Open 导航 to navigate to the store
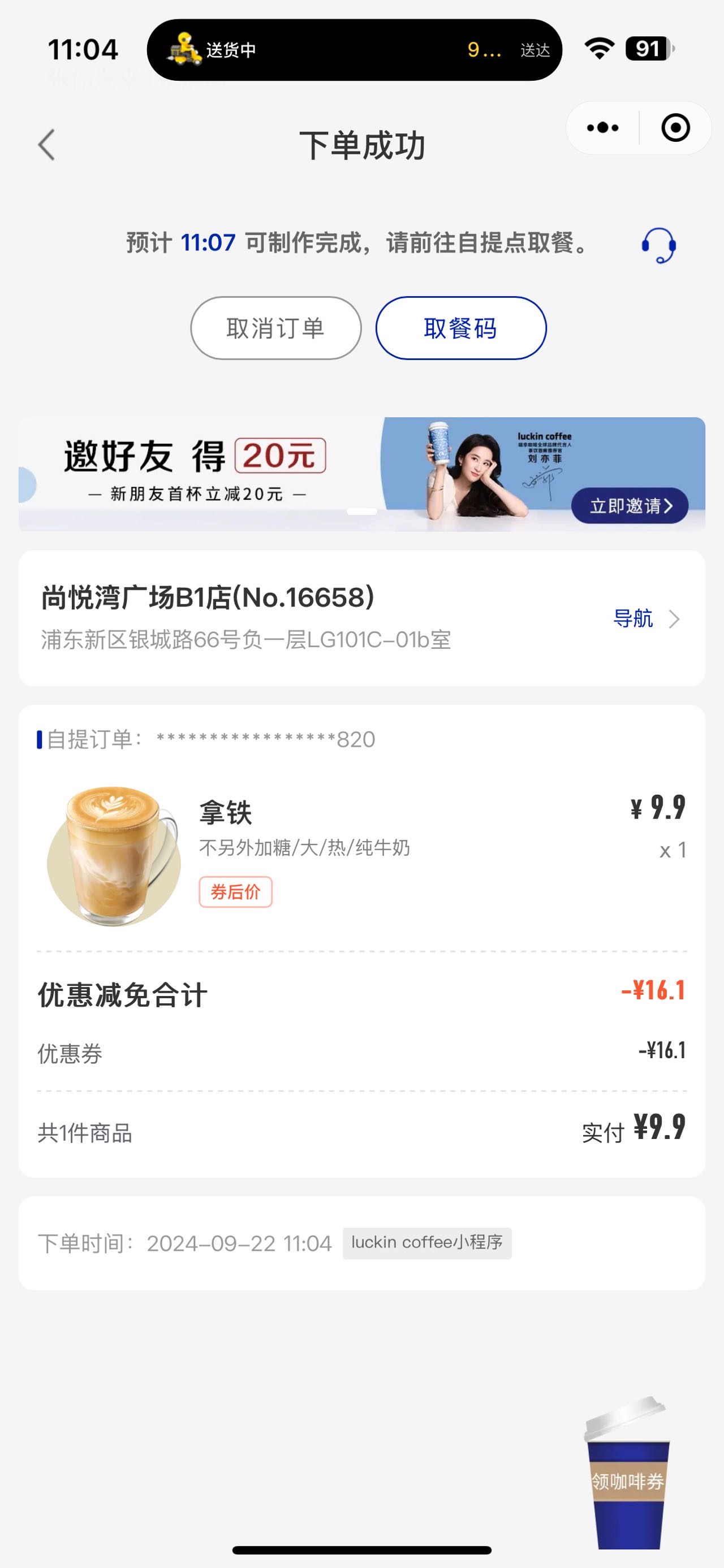The image size is (724, 1568). click(x=646, y=618)
